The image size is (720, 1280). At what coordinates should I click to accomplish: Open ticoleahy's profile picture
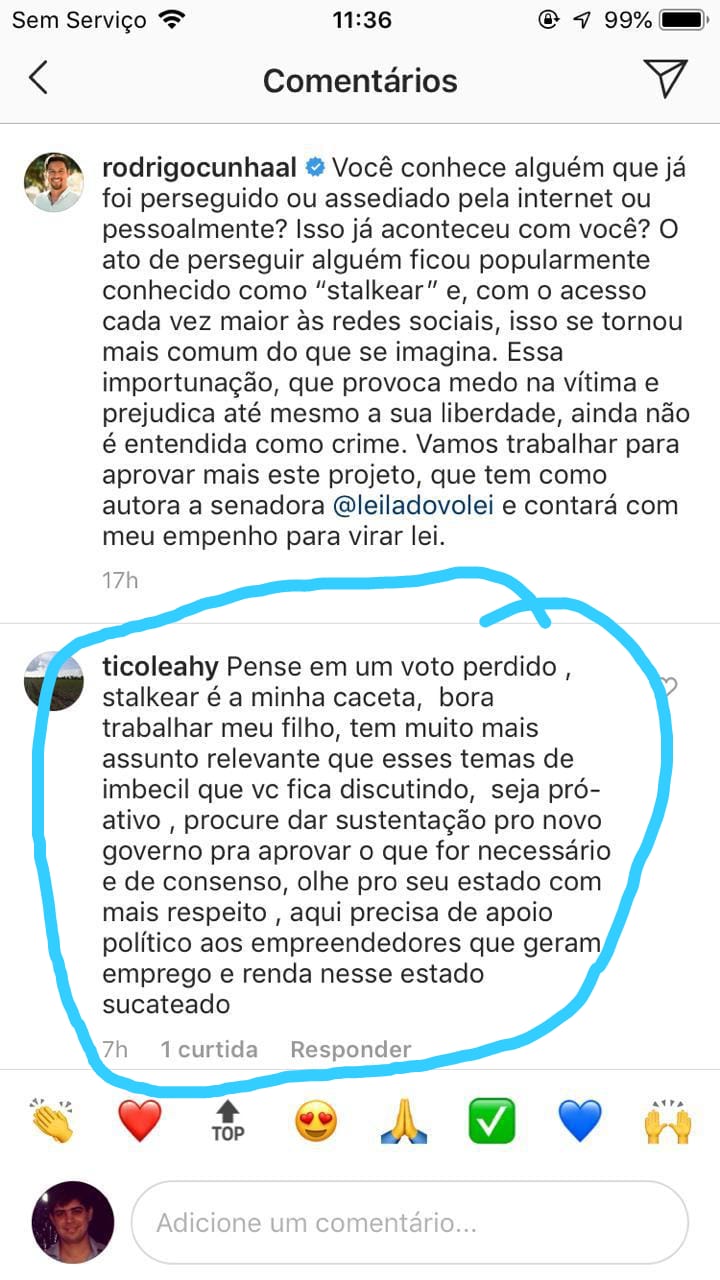(x=53, y=680)
